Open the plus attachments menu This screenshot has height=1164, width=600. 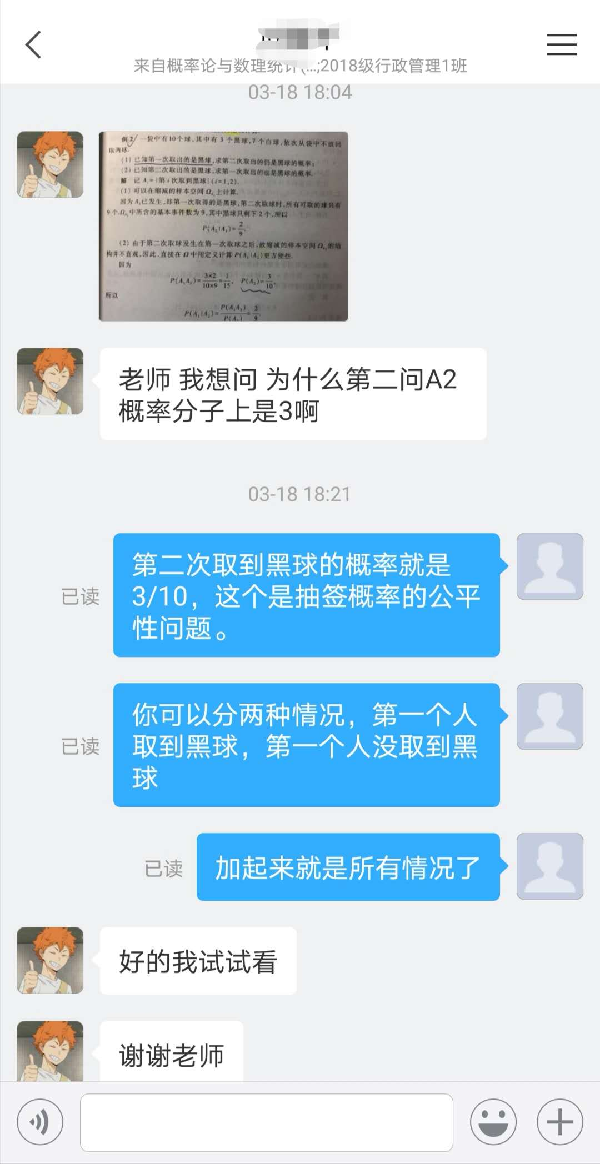[x=559, y=1122]
